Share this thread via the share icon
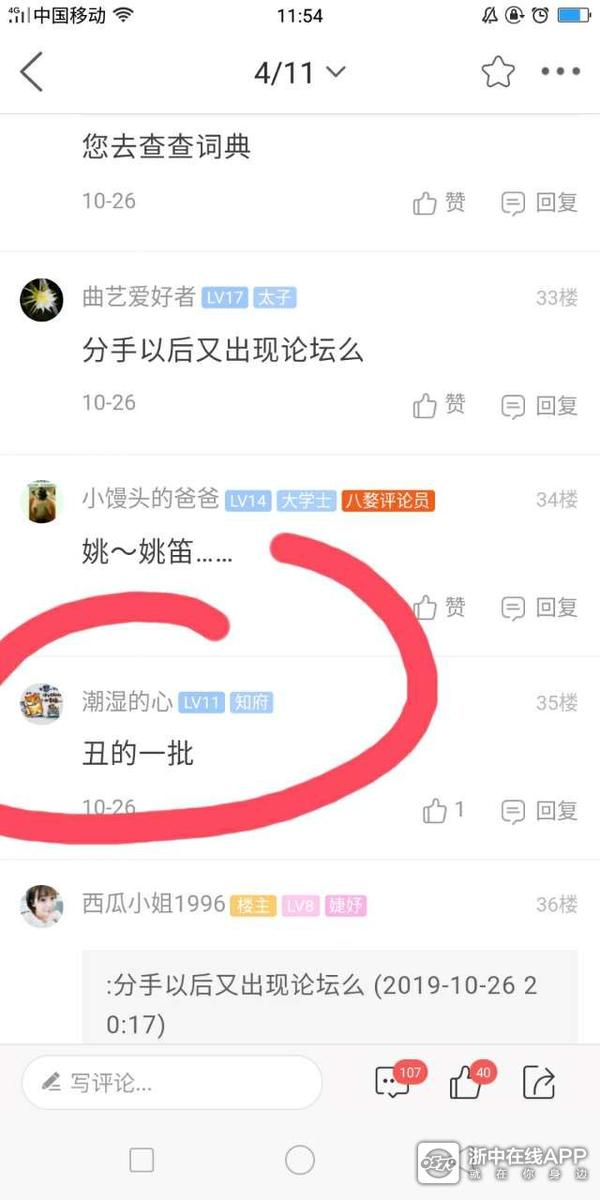The image size is (600, 1200). coord(539,1082)
